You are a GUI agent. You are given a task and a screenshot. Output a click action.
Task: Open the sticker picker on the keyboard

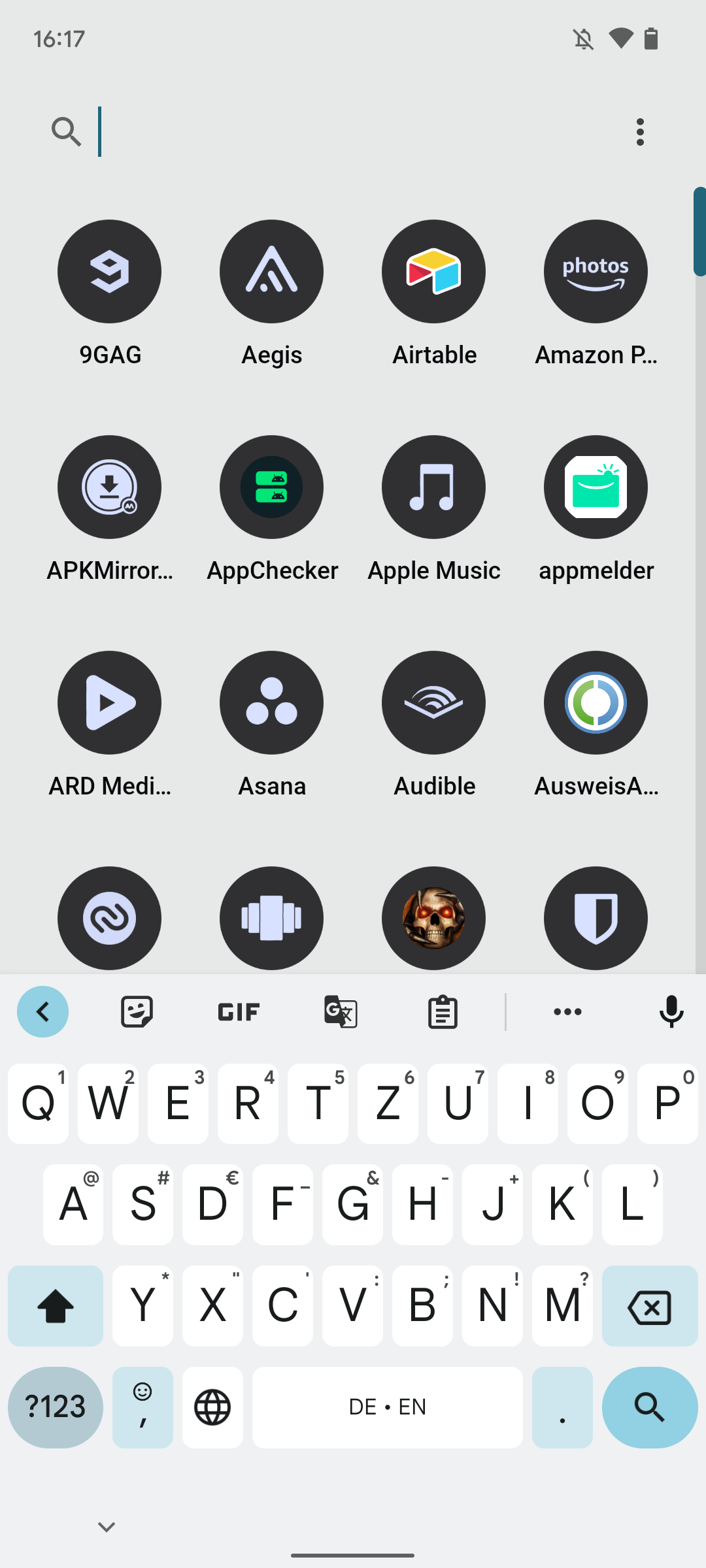tap(137, 1011)
